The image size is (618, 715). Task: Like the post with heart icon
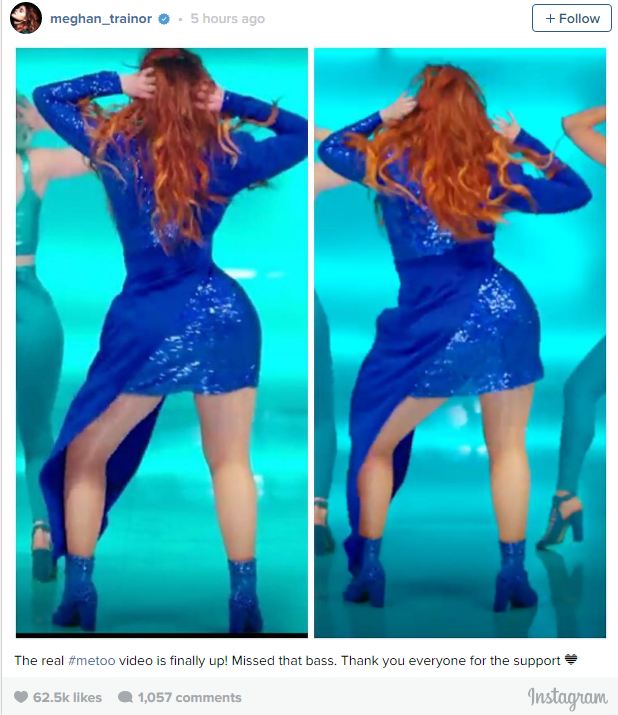pyautogui.click(x=21, y=697)
